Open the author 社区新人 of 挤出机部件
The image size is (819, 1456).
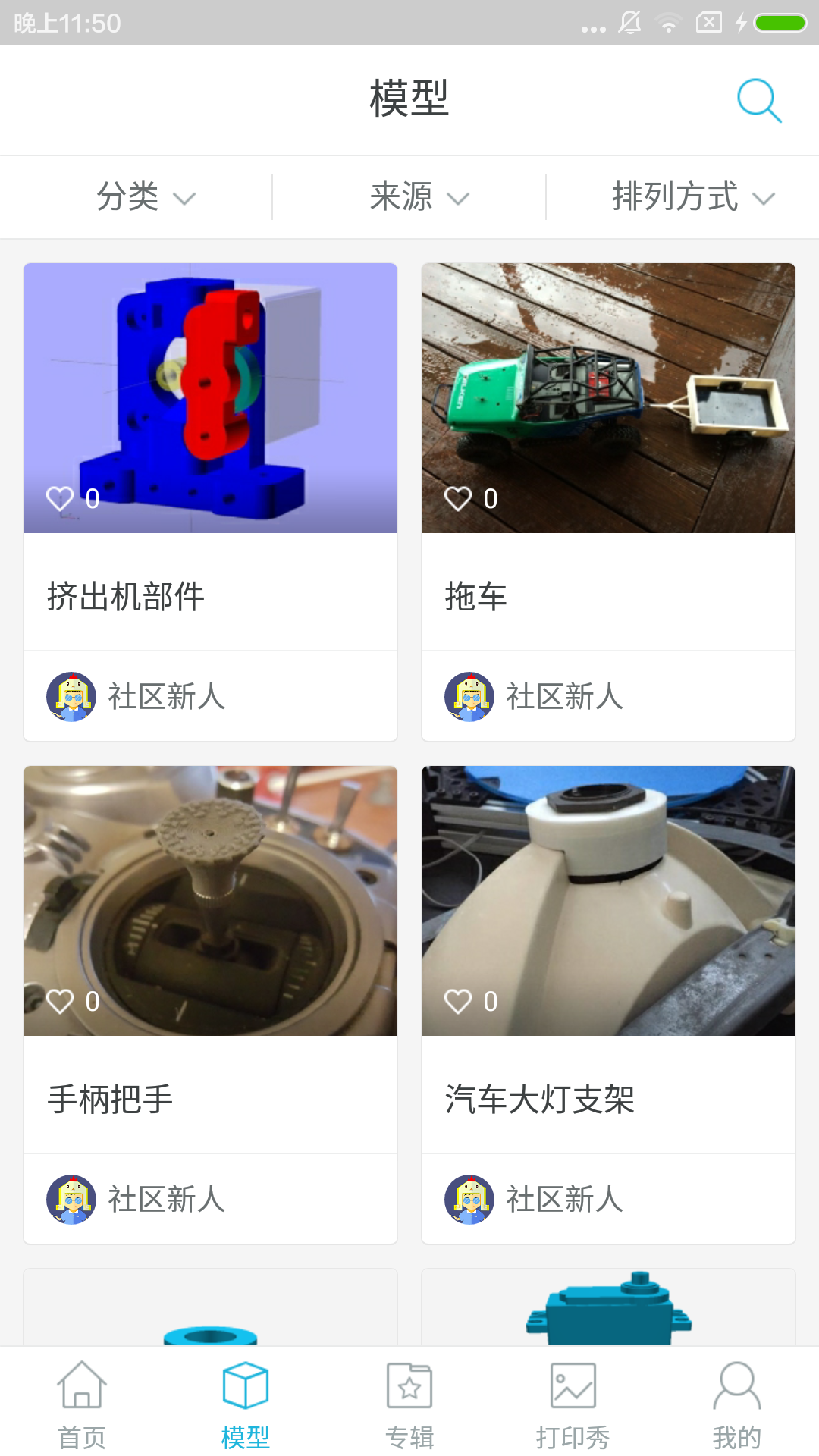136,696
